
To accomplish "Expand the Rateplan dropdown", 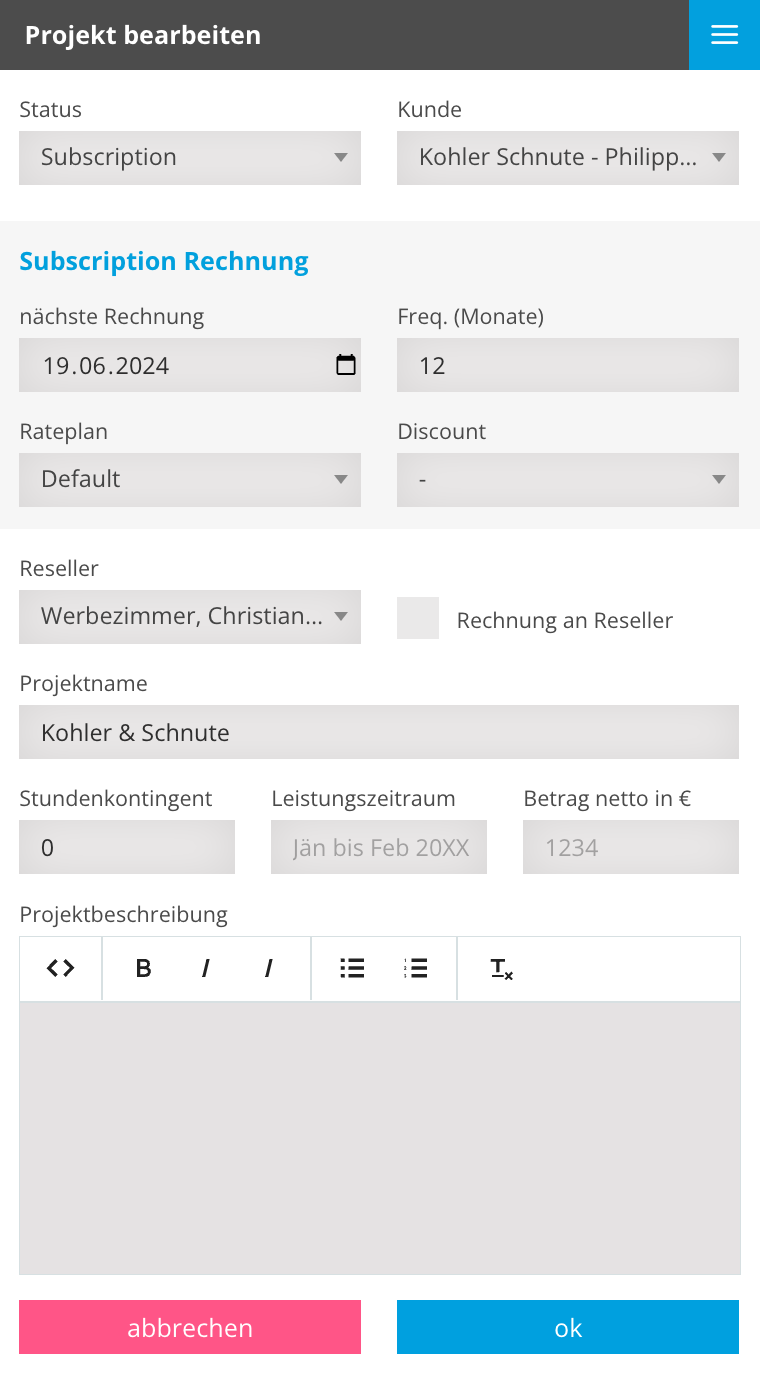I will click(190, 480).
